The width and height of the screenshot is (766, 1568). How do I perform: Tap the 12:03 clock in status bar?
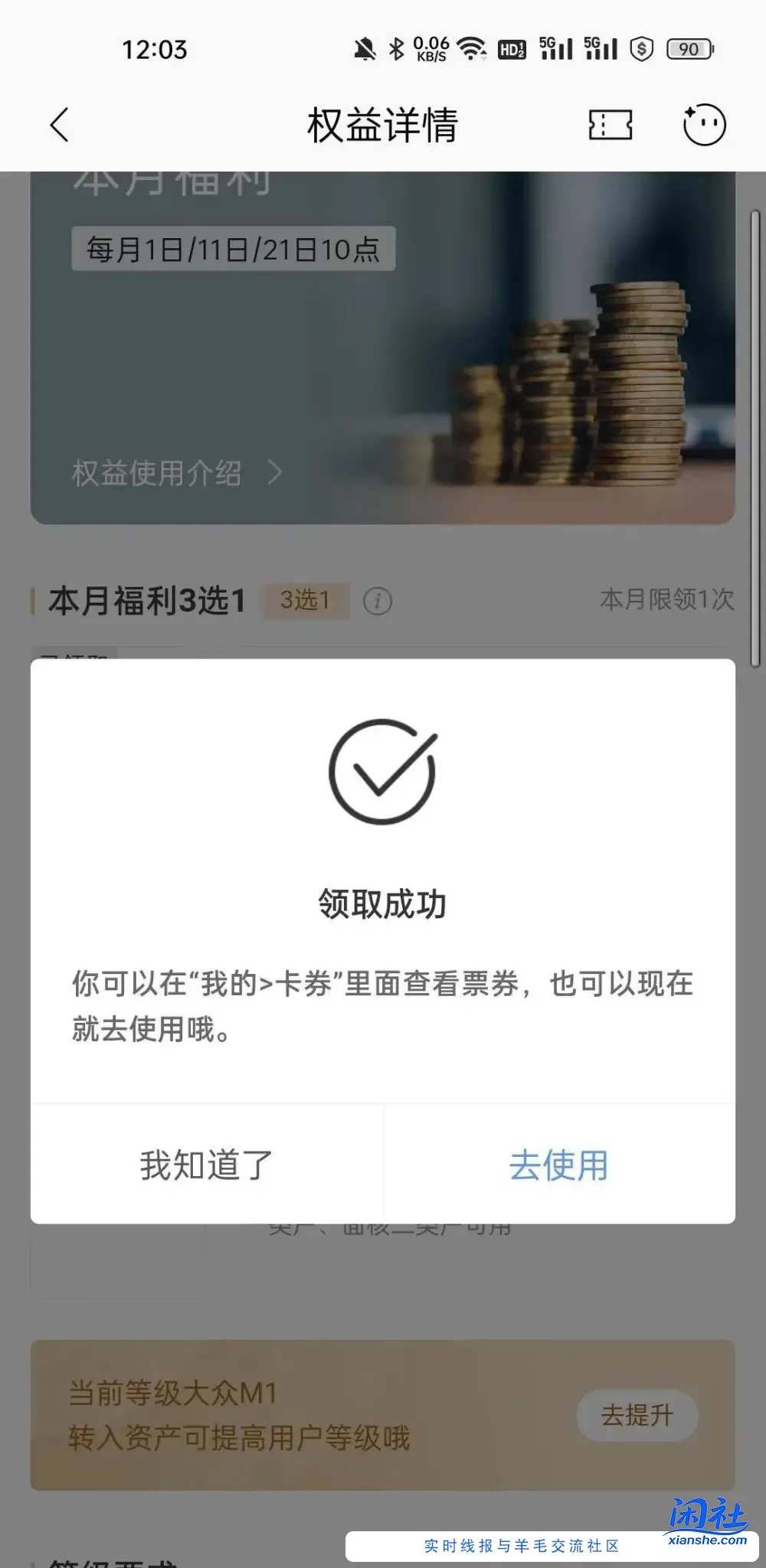coord(156,50)
